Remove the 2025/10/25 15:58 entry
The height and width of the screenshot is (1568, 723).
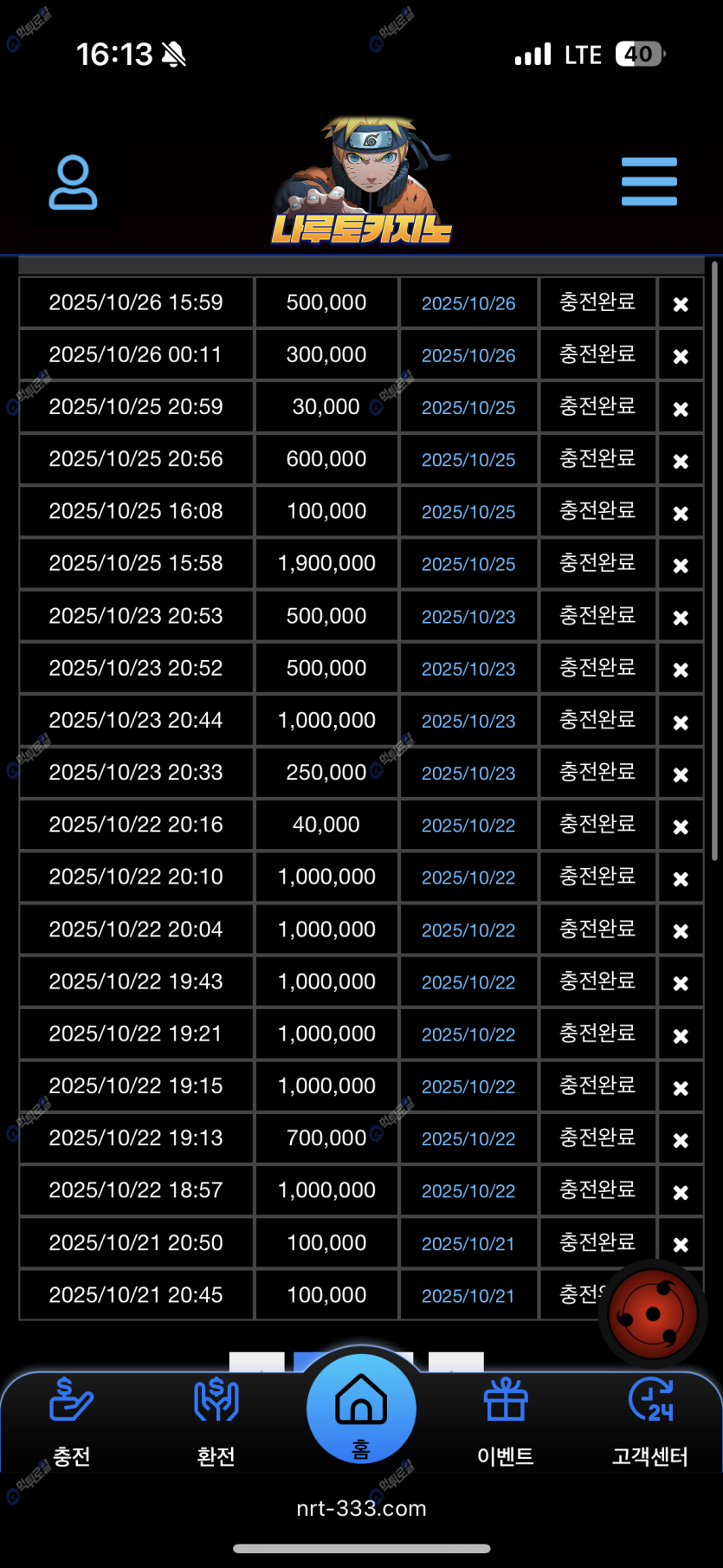coord(681,565)
